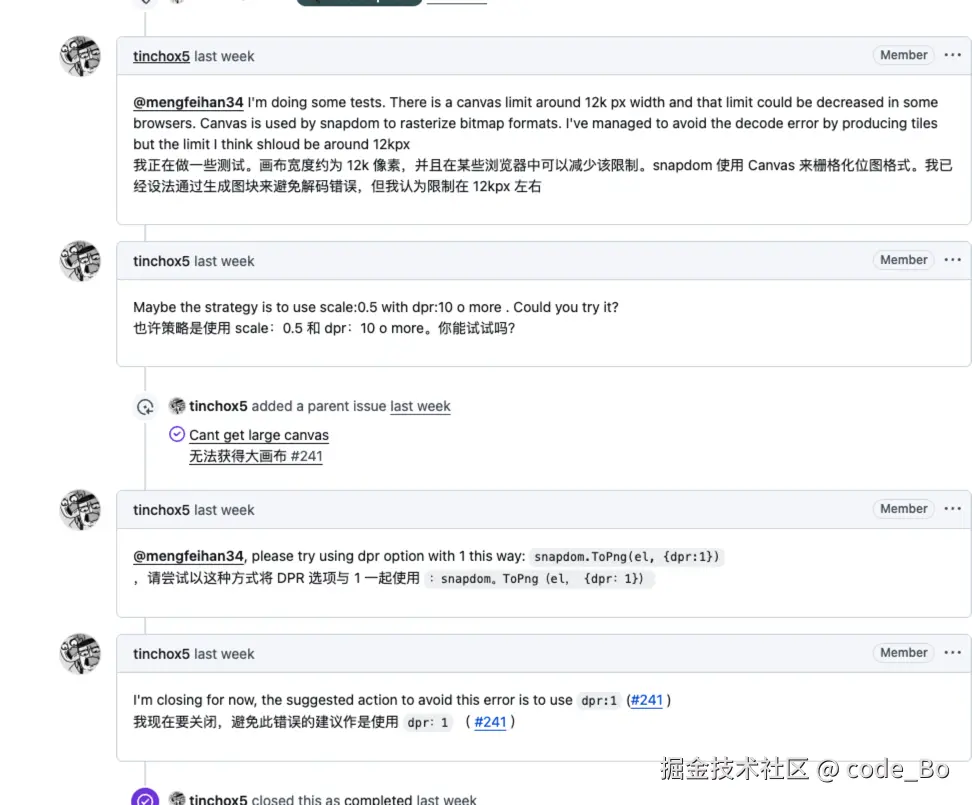Open the @mengfeihan34 mention in the canvas limit comment
This screenshot has width=972, height=805.
click(188, 102)
